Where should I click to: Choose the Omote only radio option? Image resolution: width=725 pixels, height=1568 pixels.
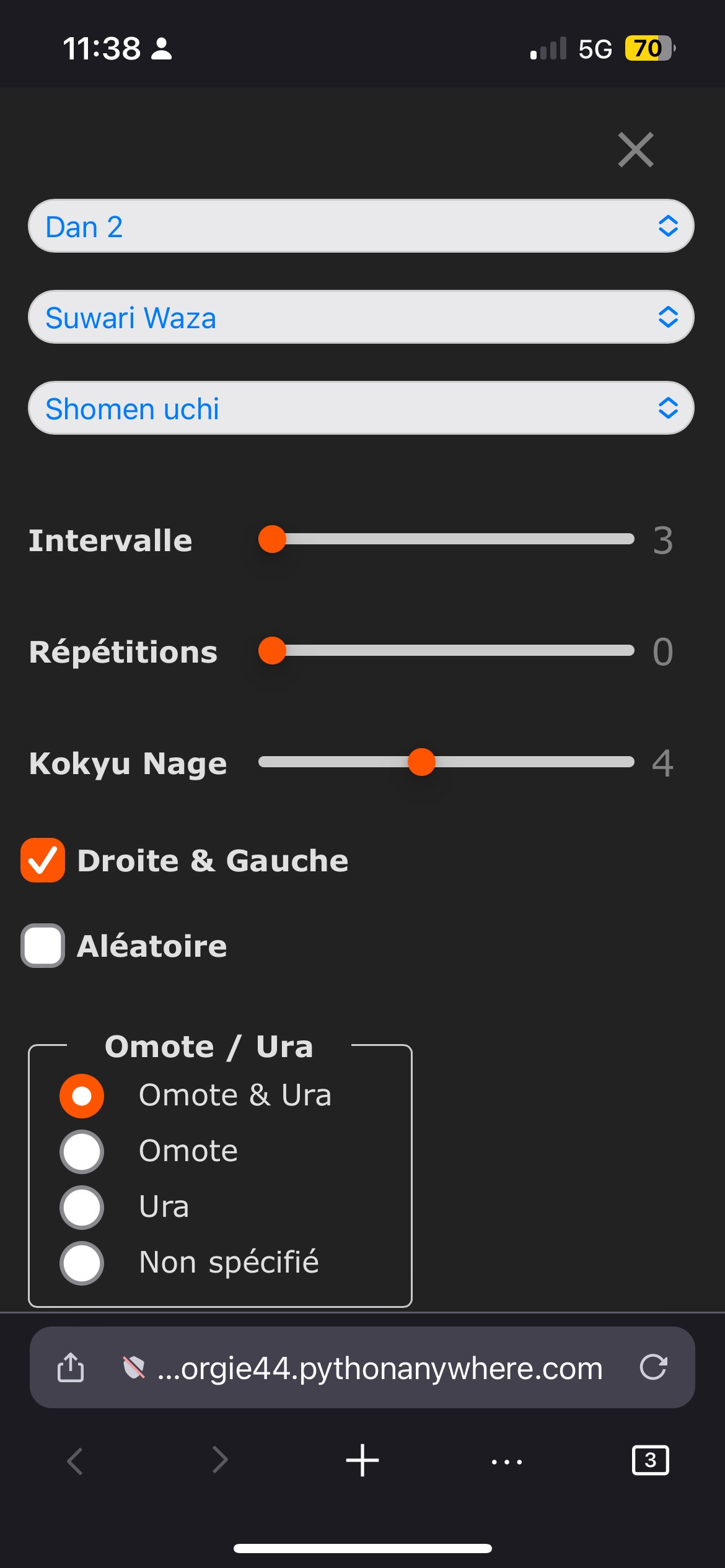82,1152
